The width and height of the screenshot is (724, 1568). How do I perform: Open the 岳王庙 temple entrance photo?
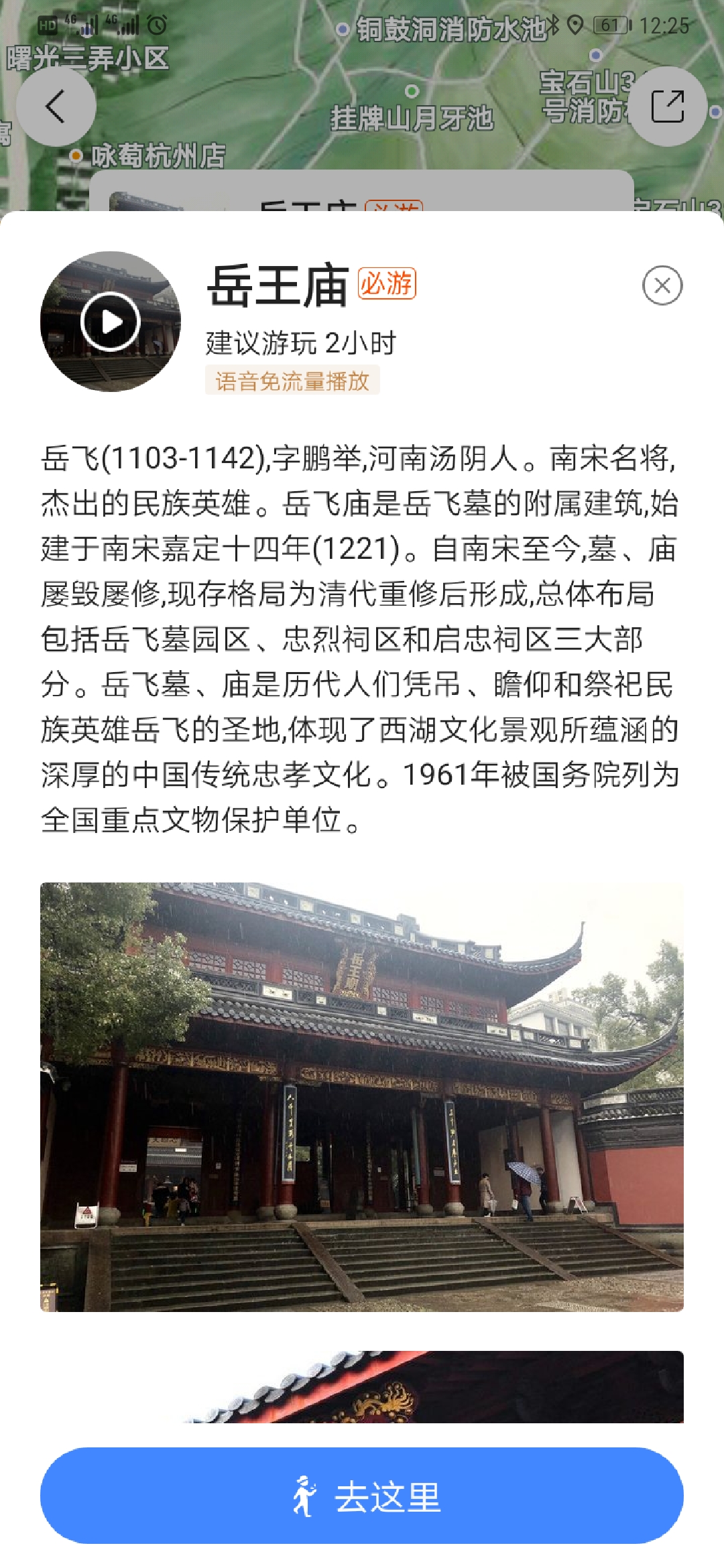(362, 1097)
